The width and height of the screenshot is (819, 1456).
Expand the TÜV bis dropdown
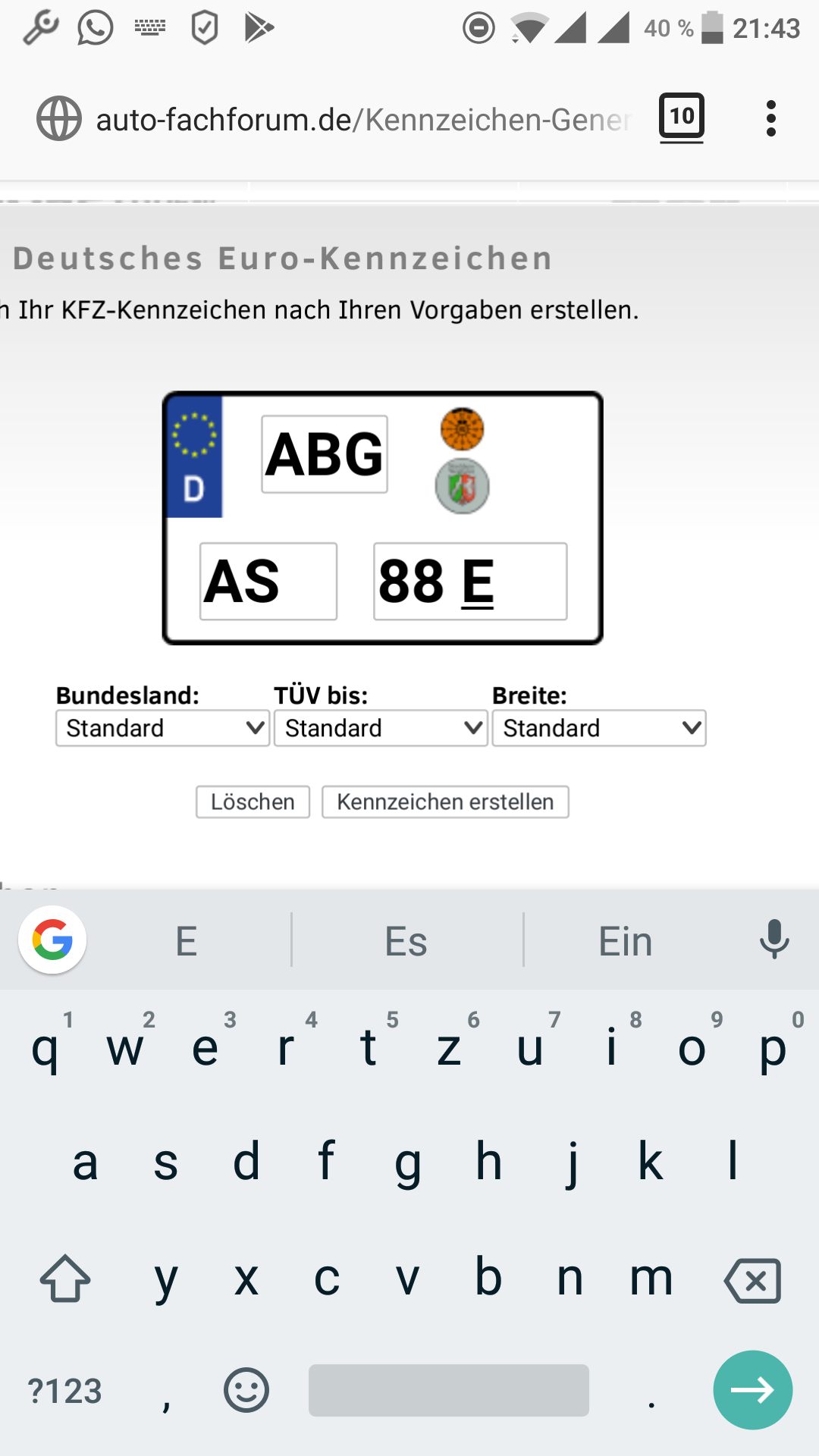click(x=380, y=728)
